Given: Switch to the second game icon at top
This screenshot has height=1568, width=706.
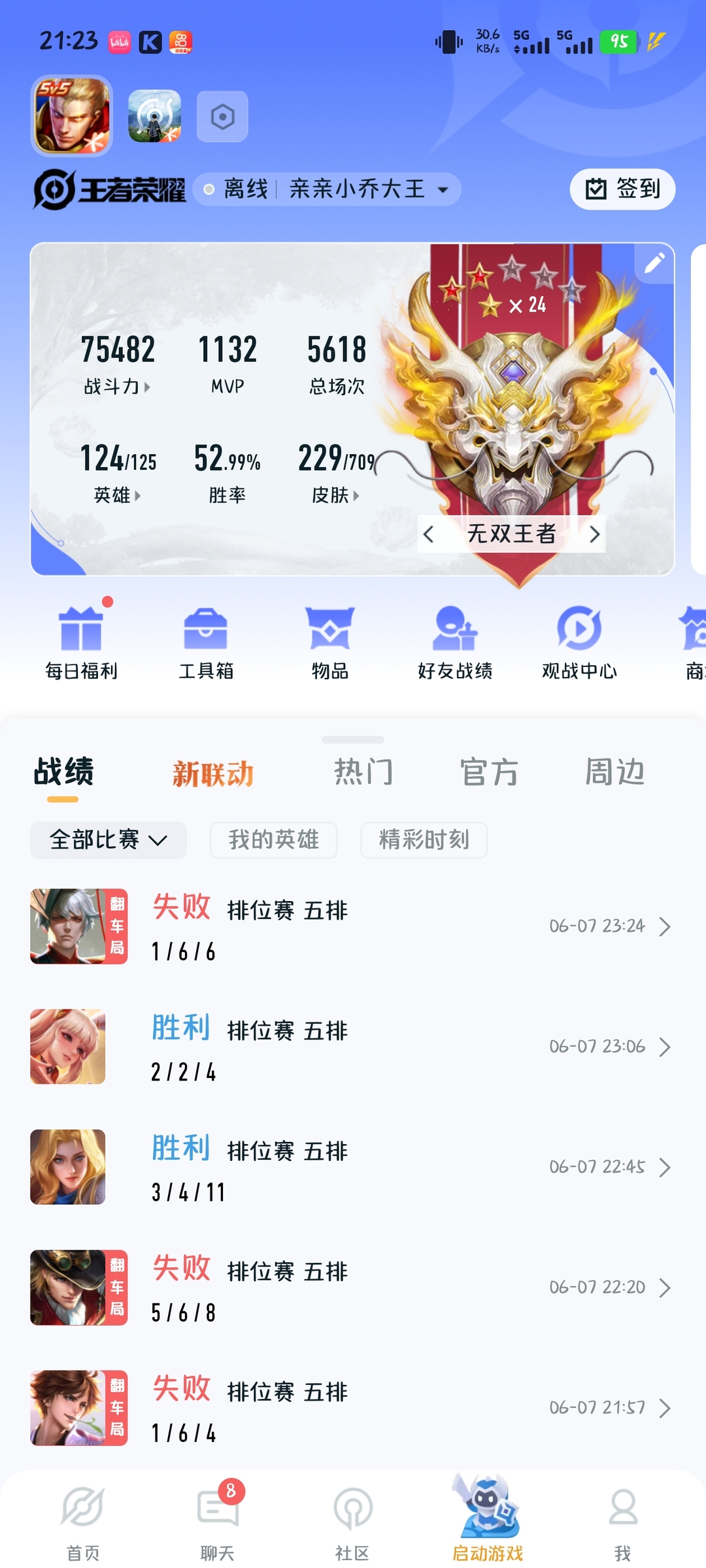Looking at the screenshot, I should tap(155, 116).
